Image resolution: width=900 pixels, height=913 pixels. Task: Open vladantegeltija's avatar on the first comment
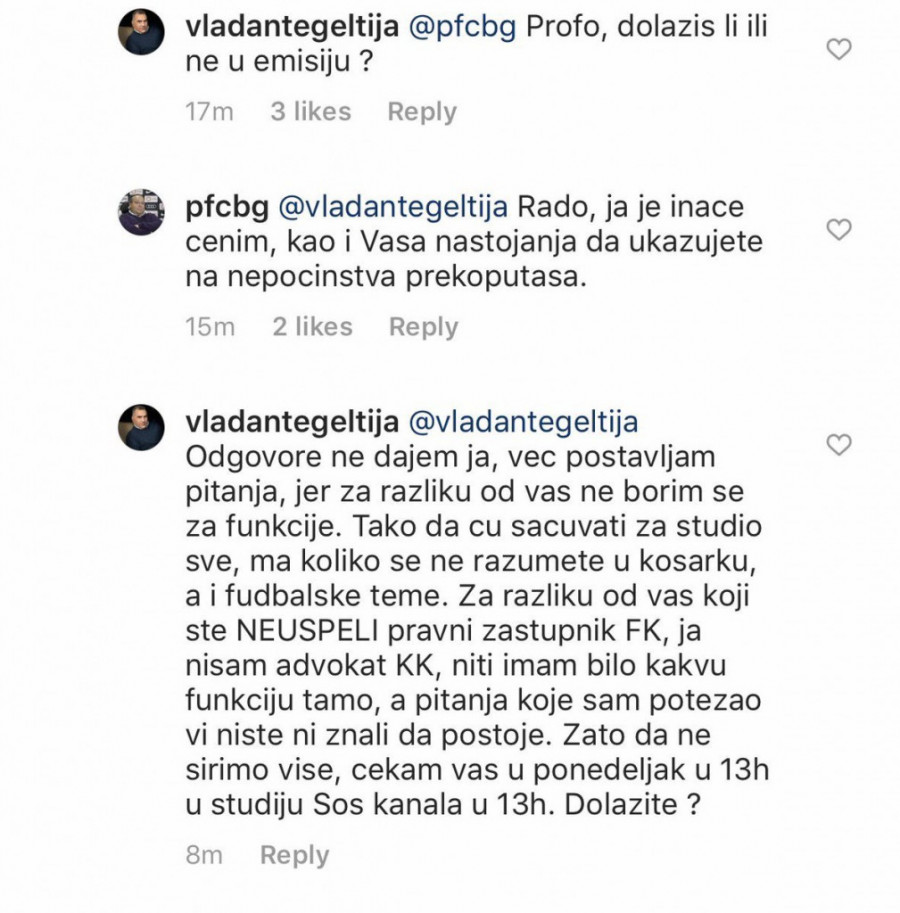141,31
